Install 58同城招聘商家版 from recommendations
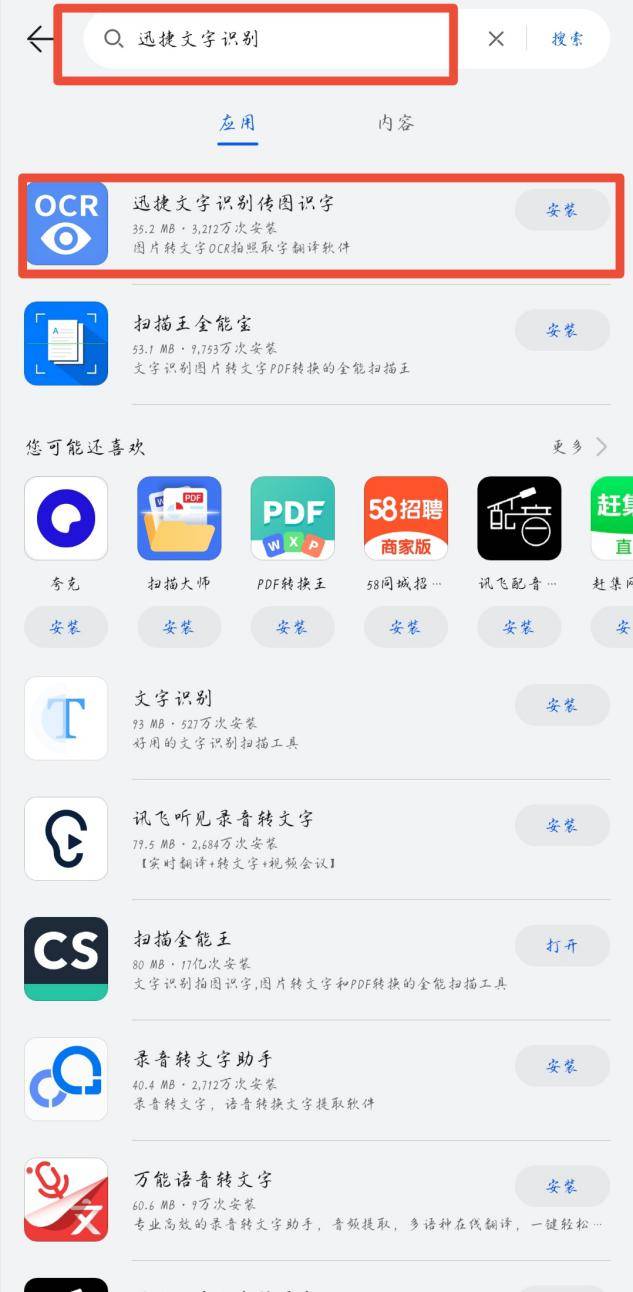 pyautogui.click(x=405, y=627)
